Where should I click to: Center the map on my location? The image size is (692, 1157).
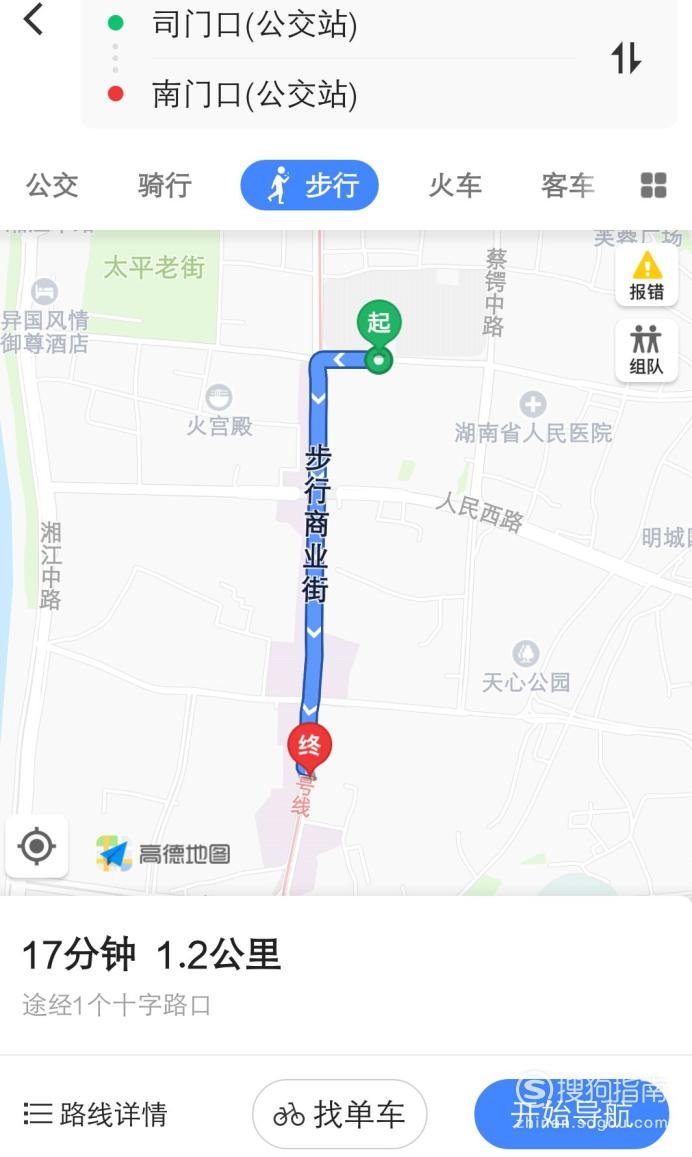click(x=37, y=846)
